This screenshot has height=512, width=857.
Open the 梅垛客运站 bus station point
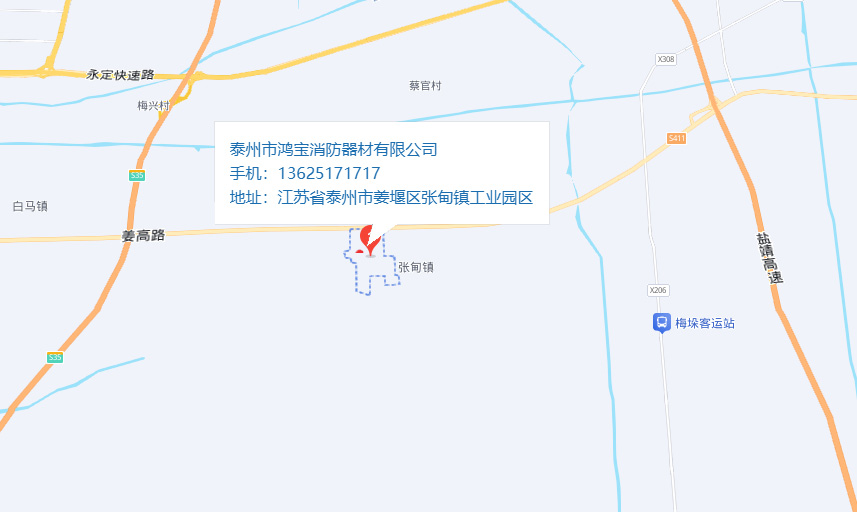click(x=662, y=323)
